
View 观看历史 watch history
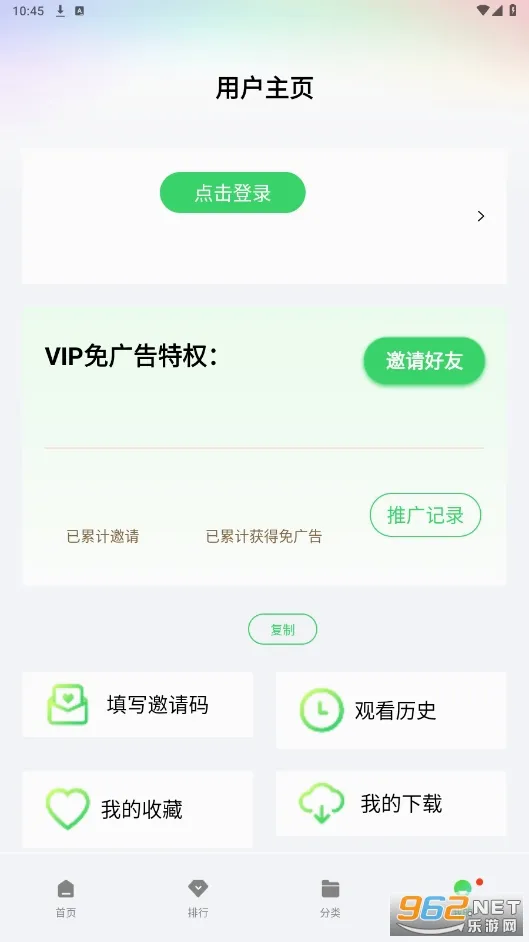(x=391, y=711)
